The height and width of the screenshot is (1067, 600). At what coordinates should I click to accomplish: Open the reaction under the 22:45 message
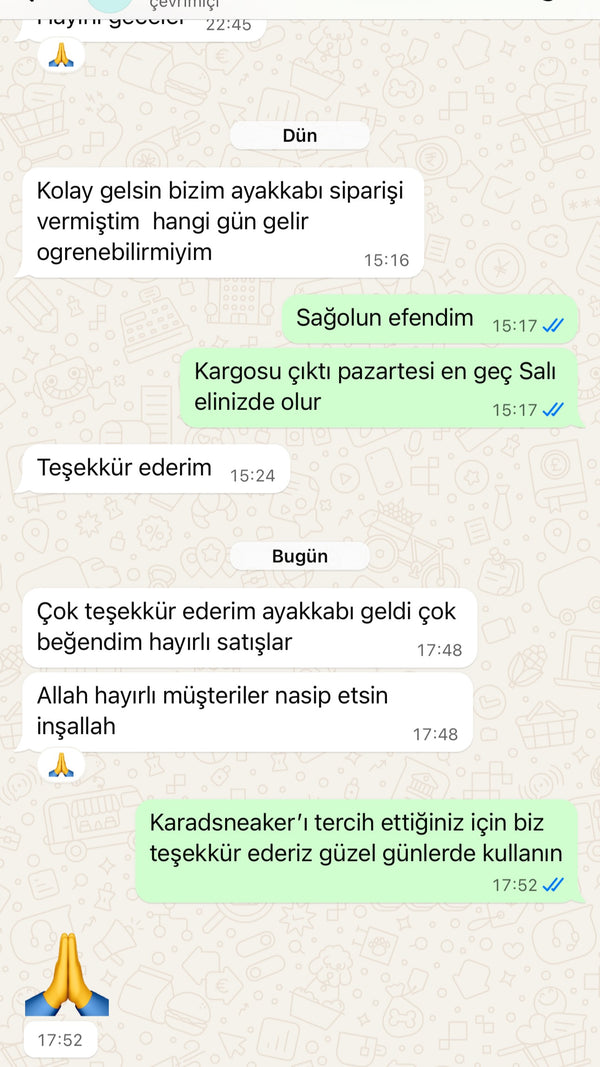(x=62, y=56)
